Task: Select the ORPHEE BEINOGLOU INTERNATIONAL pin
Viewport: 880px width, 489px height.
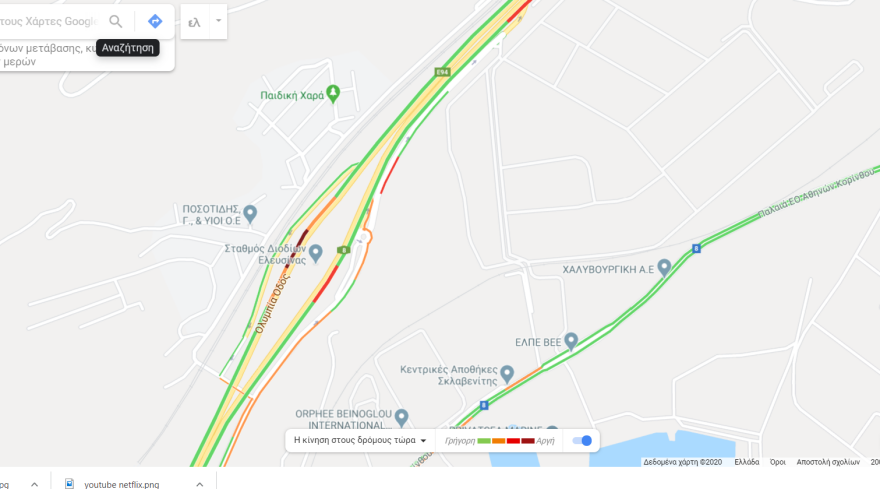Action: (401, 417)
